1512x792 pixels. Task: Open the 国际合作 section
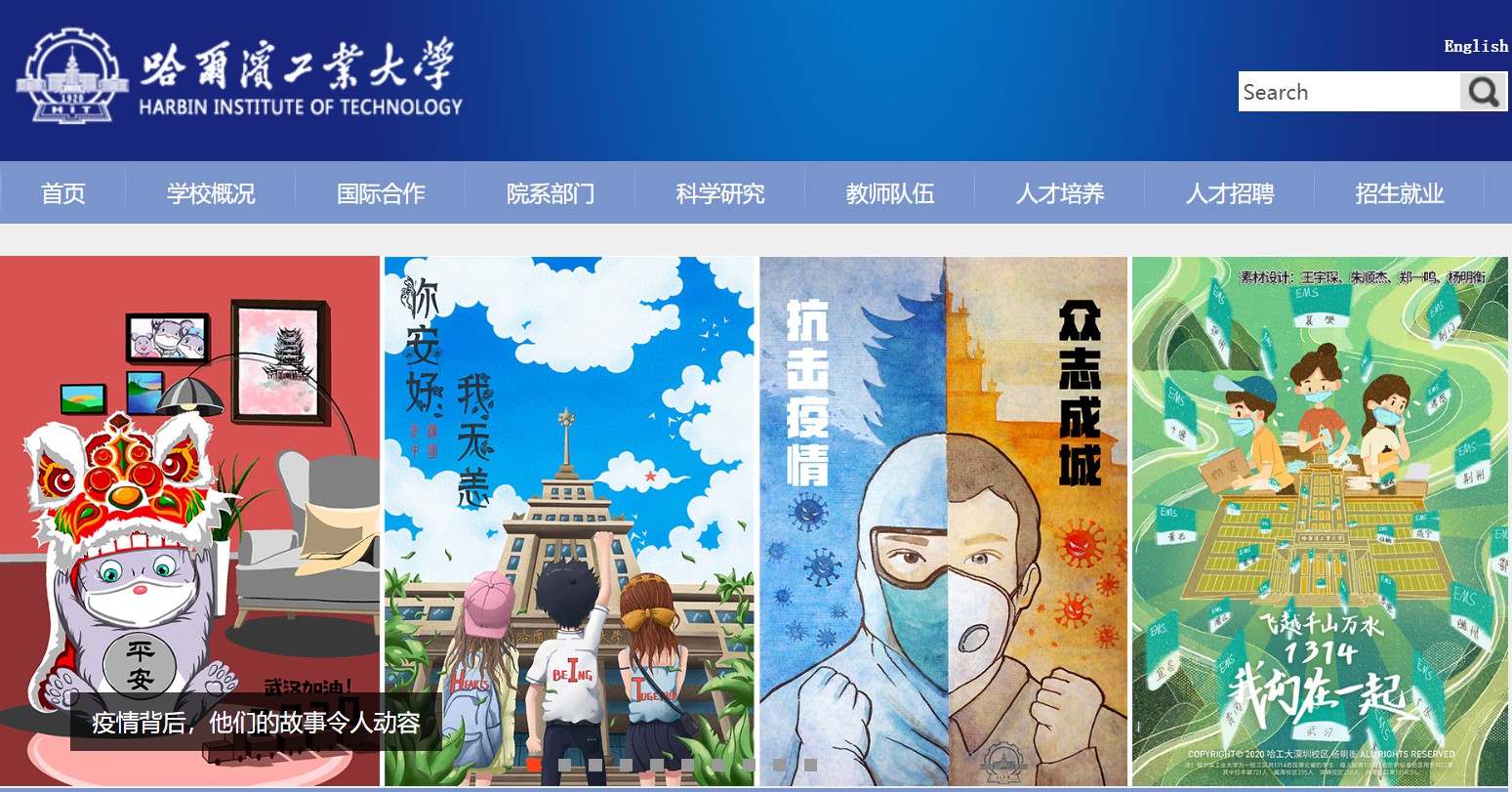point(381,193)
